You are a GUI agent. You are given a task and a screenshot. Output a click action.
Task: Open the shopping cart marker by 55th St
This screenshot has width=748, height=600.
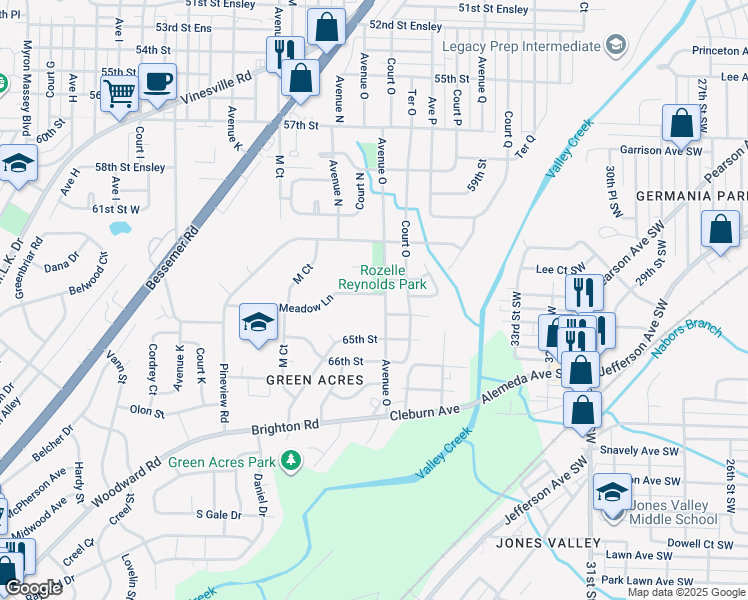click(x=119, y=94)
